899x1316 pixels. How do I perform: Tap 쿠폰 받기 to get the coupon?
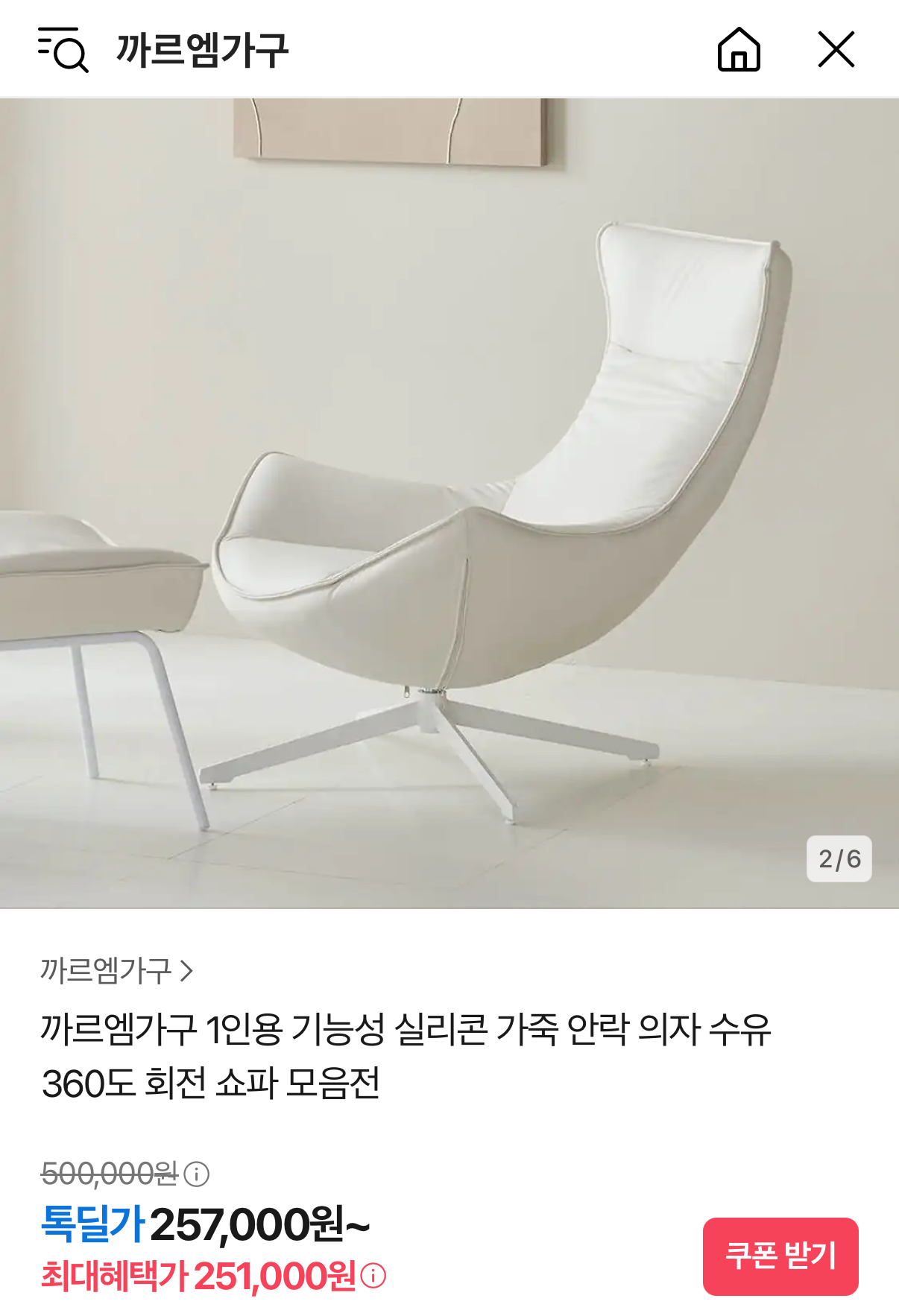click(780, 1256)
